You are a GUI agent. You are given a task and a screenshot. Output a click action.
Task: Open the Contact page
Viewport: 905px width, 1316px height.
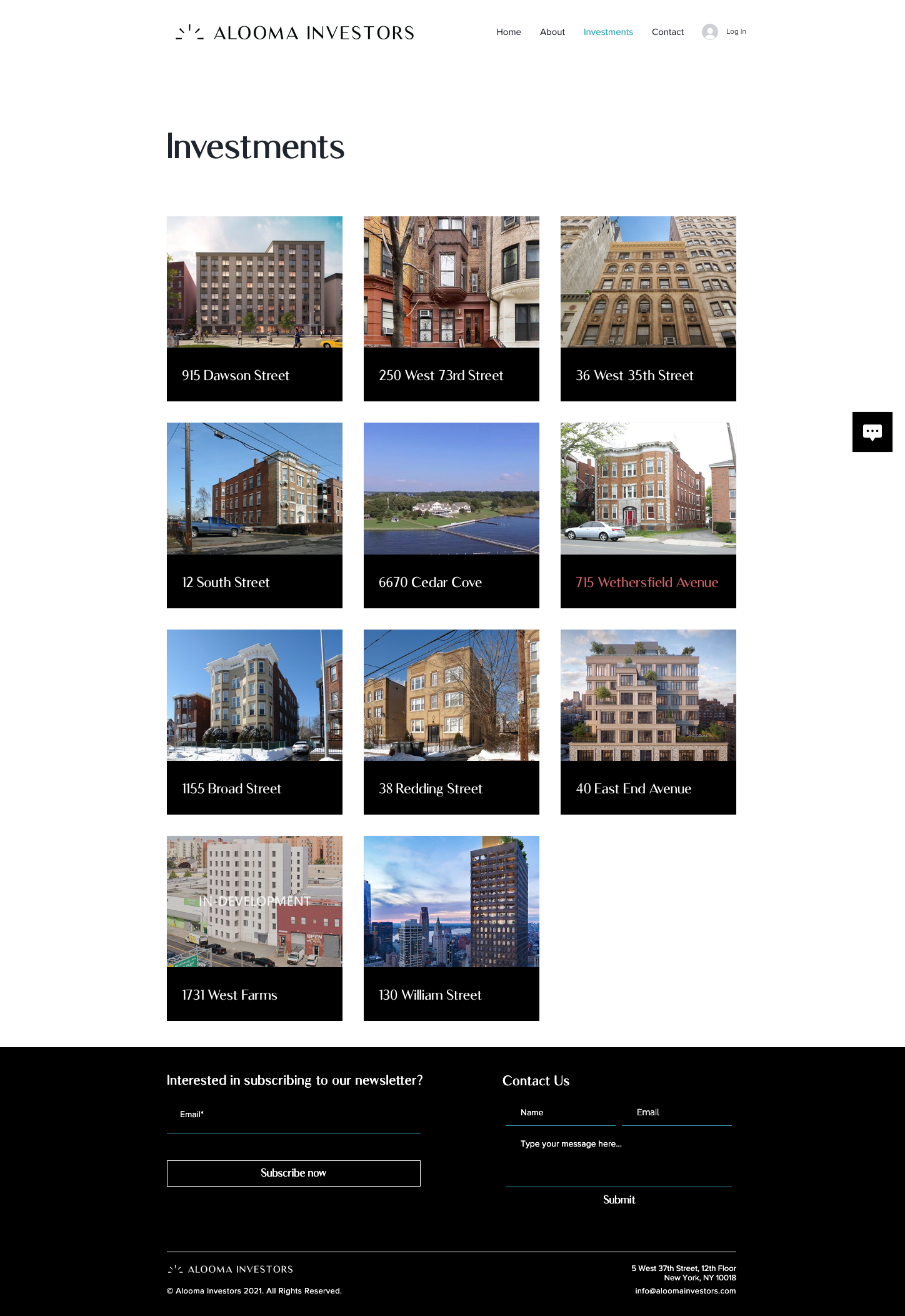click(667, 32)
